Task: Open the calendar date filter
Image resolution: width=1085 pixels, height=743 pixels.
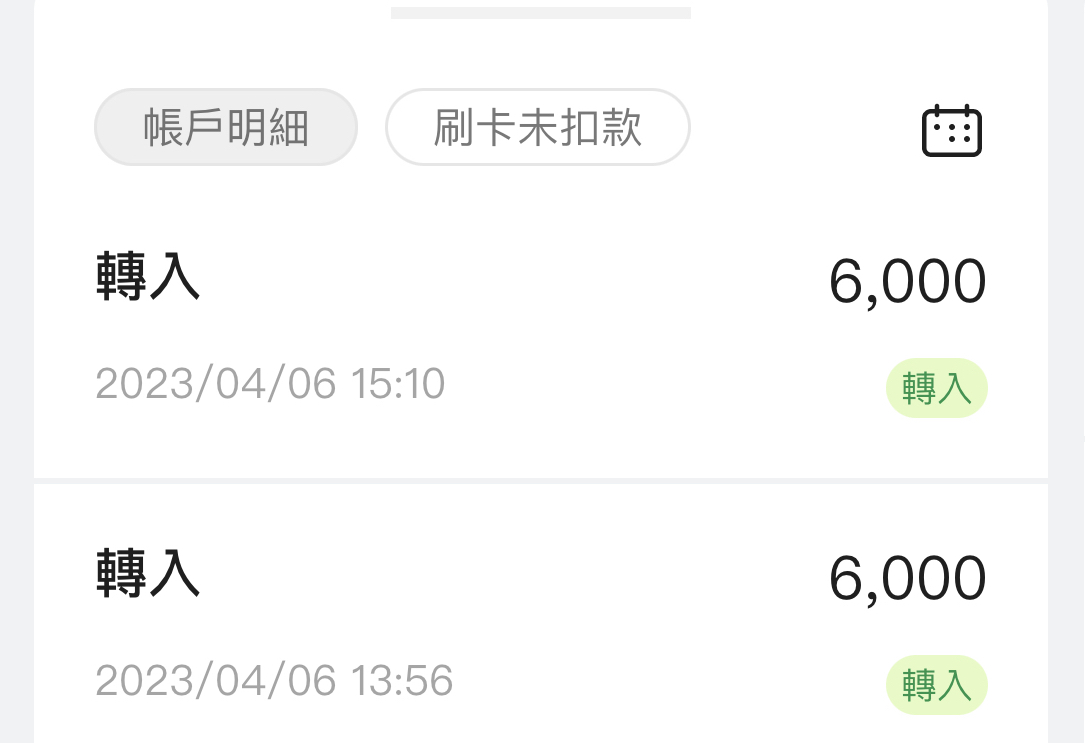Action: coord(951,130)
